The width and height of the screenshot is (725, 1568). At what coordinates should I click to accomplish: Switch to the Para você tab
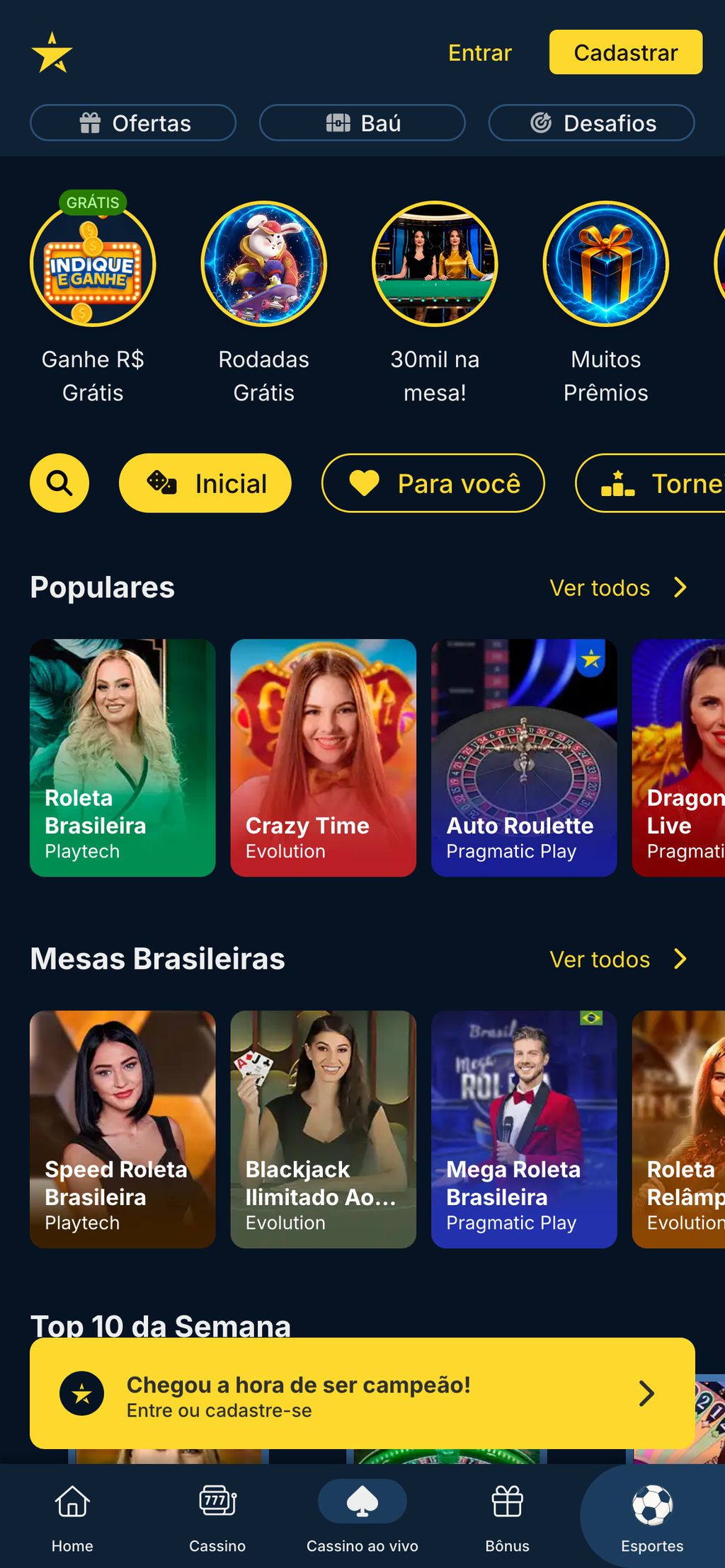(433, 483)
